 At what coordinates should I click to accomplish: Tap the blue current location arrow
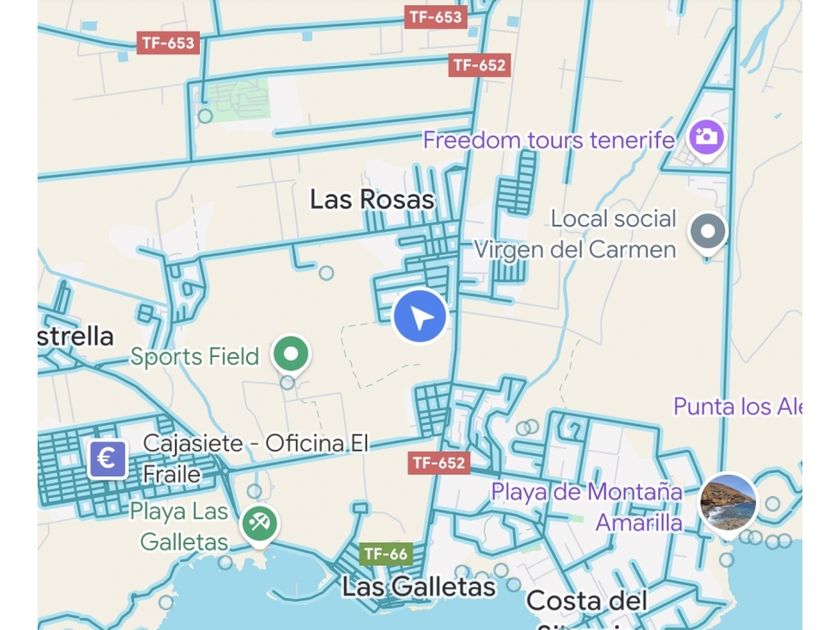click(420, 316)
